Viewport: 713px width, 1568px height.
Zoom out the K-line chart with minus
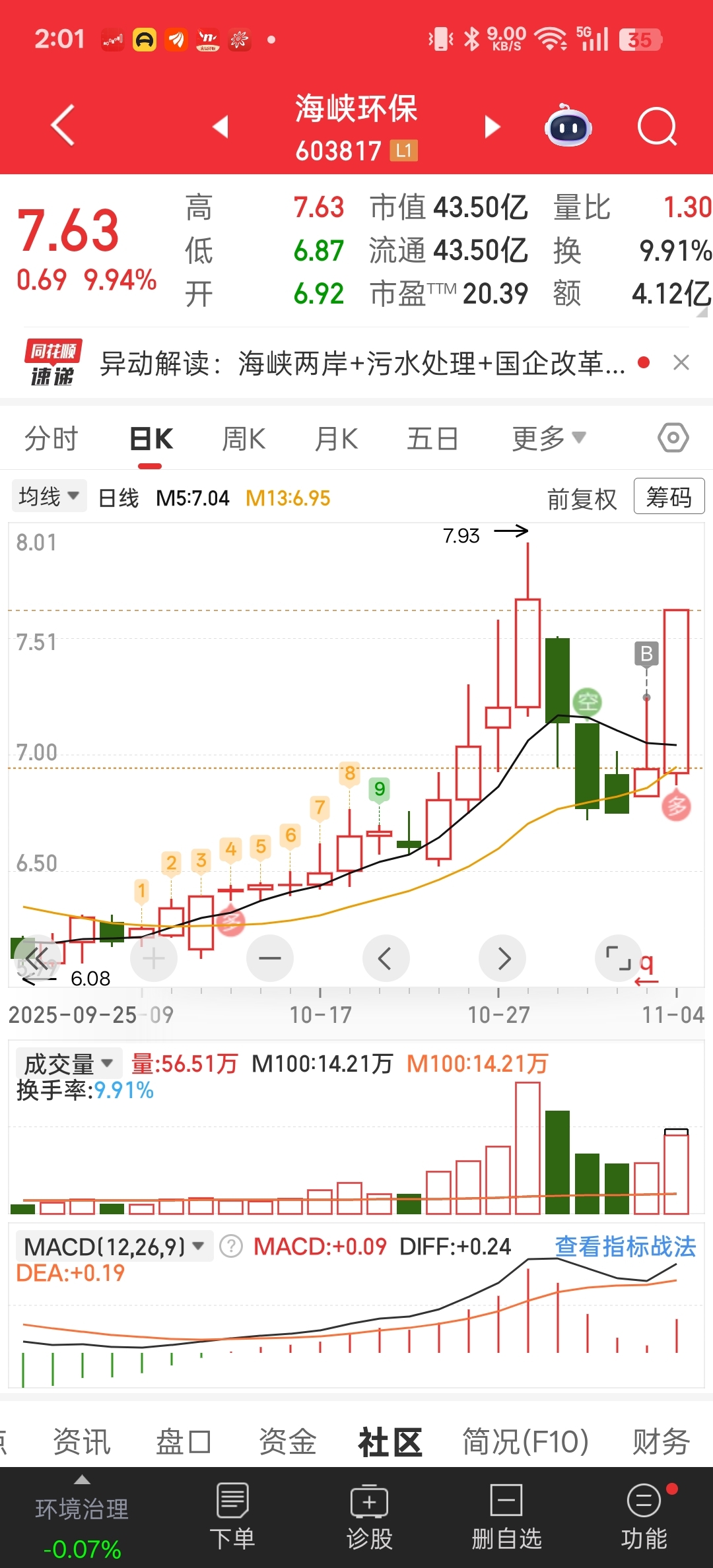pos(270,958)
